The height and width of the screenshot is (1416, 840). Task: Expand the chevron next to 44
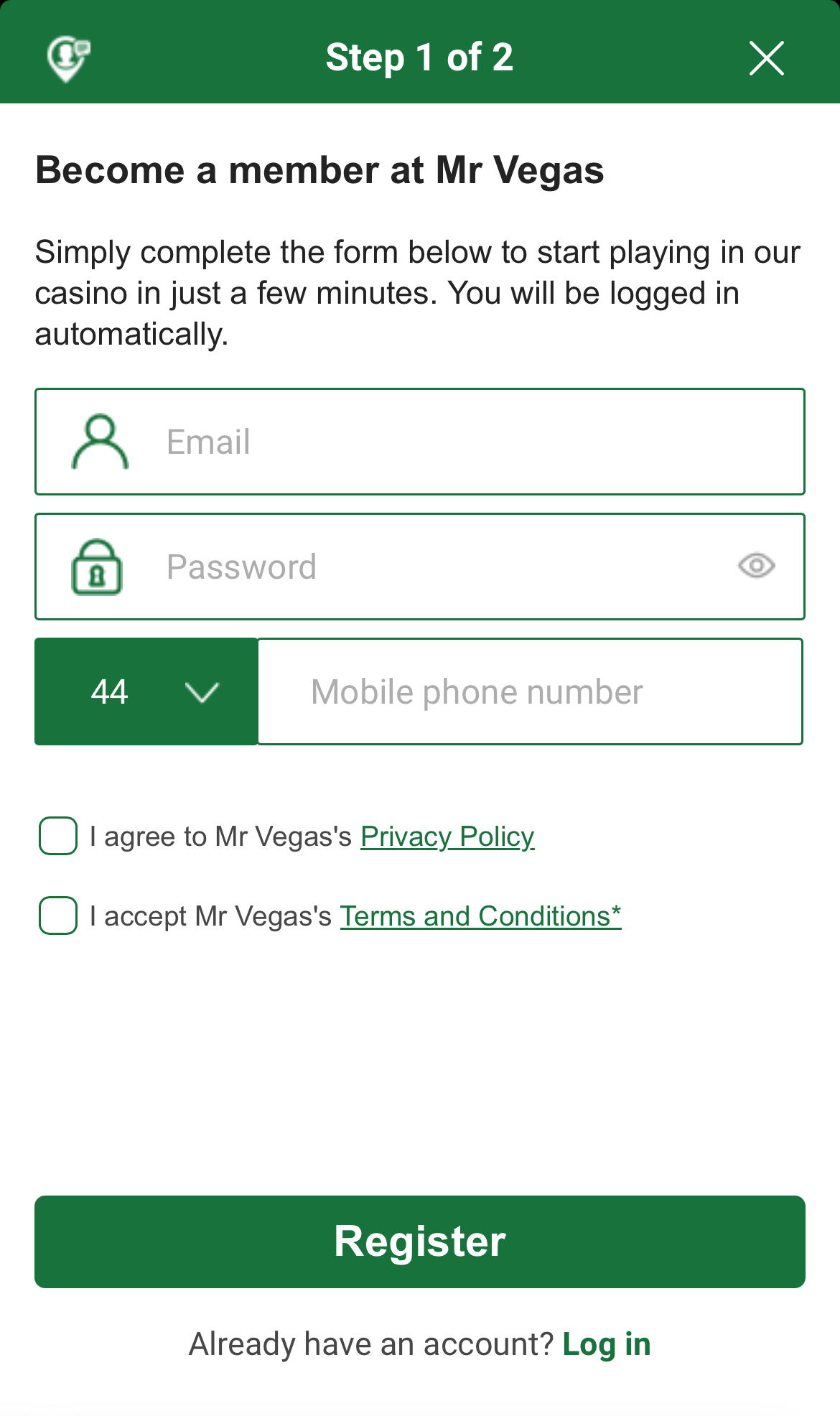pyautogui.click(x=201, y=691)
